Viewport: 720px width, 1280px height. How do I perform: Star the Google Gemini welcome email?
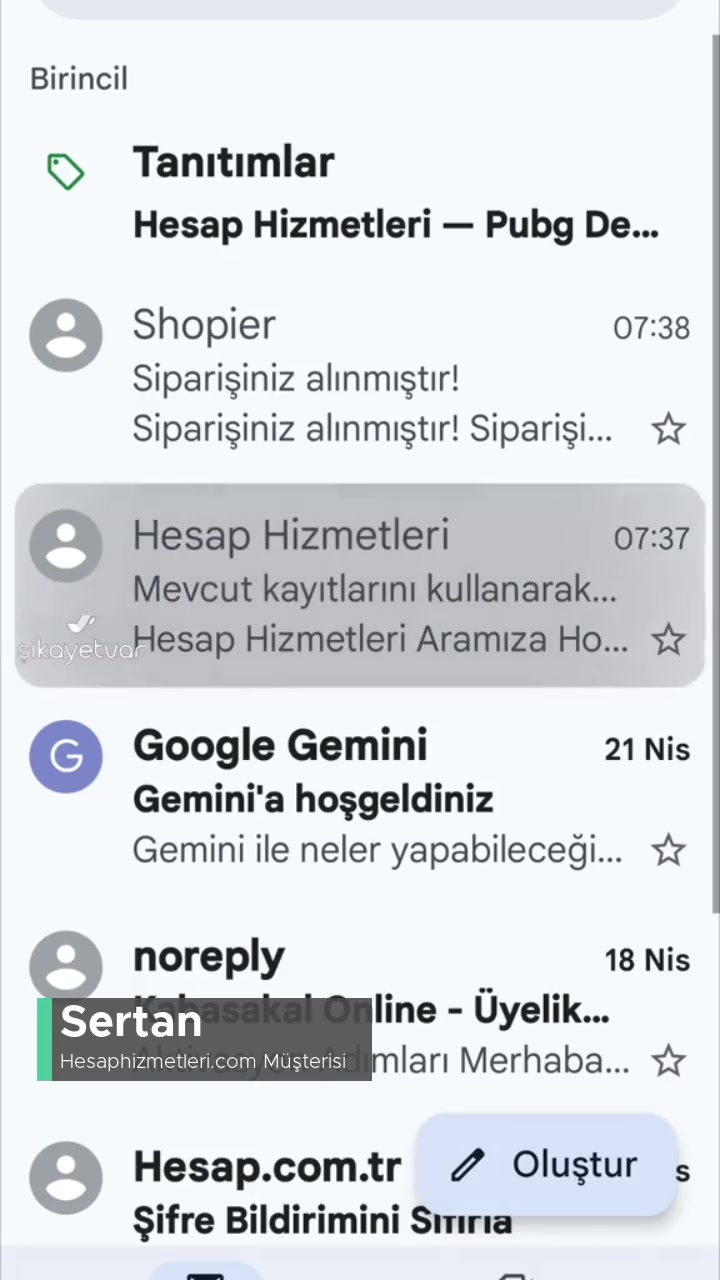668,850
